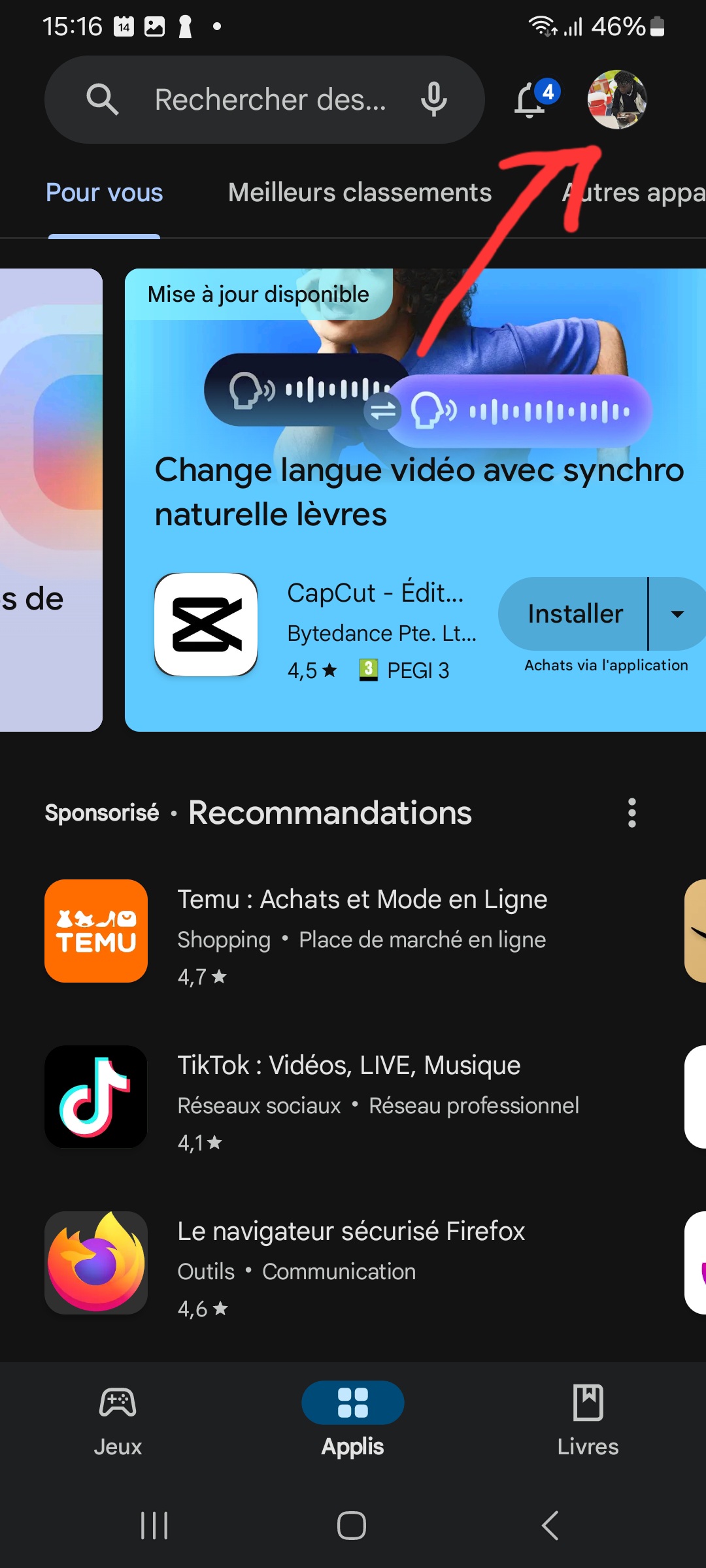Open the TikTok app icon
Image resolution: width=706 pixels, height=1568 pixels.
coord(95,1098)
